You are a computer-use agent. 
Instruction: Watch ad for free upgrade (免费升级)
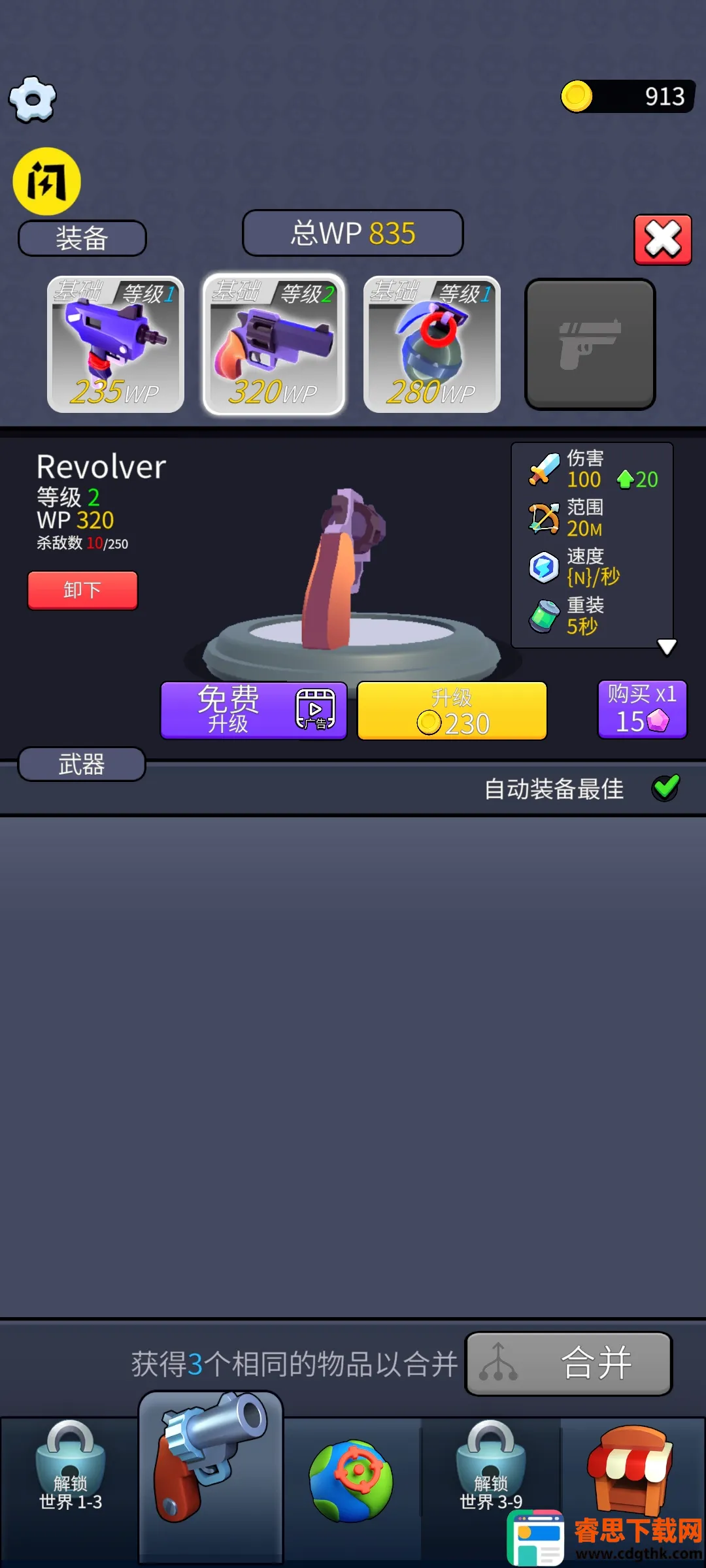[254, 710]
